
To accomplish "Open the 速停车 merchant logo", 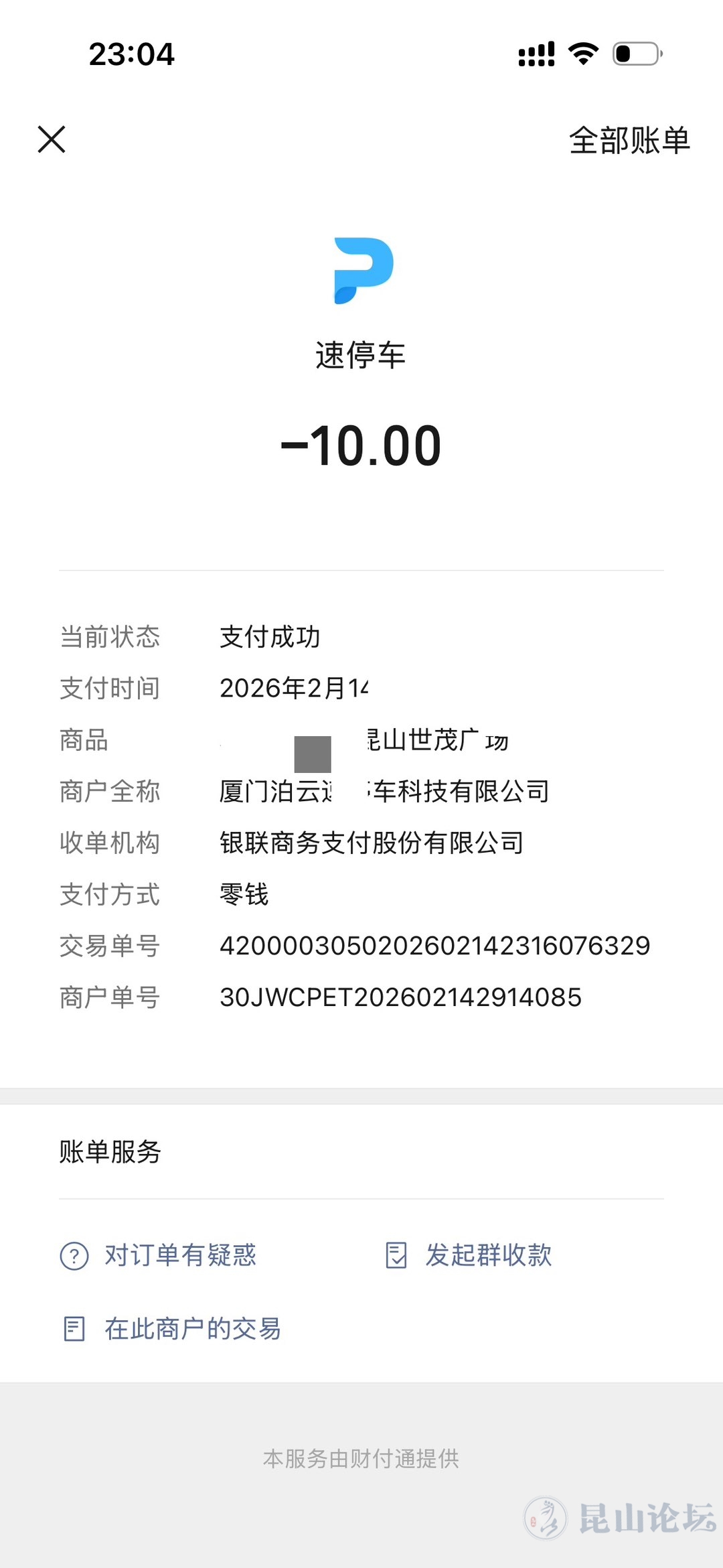I will (362, 271).
